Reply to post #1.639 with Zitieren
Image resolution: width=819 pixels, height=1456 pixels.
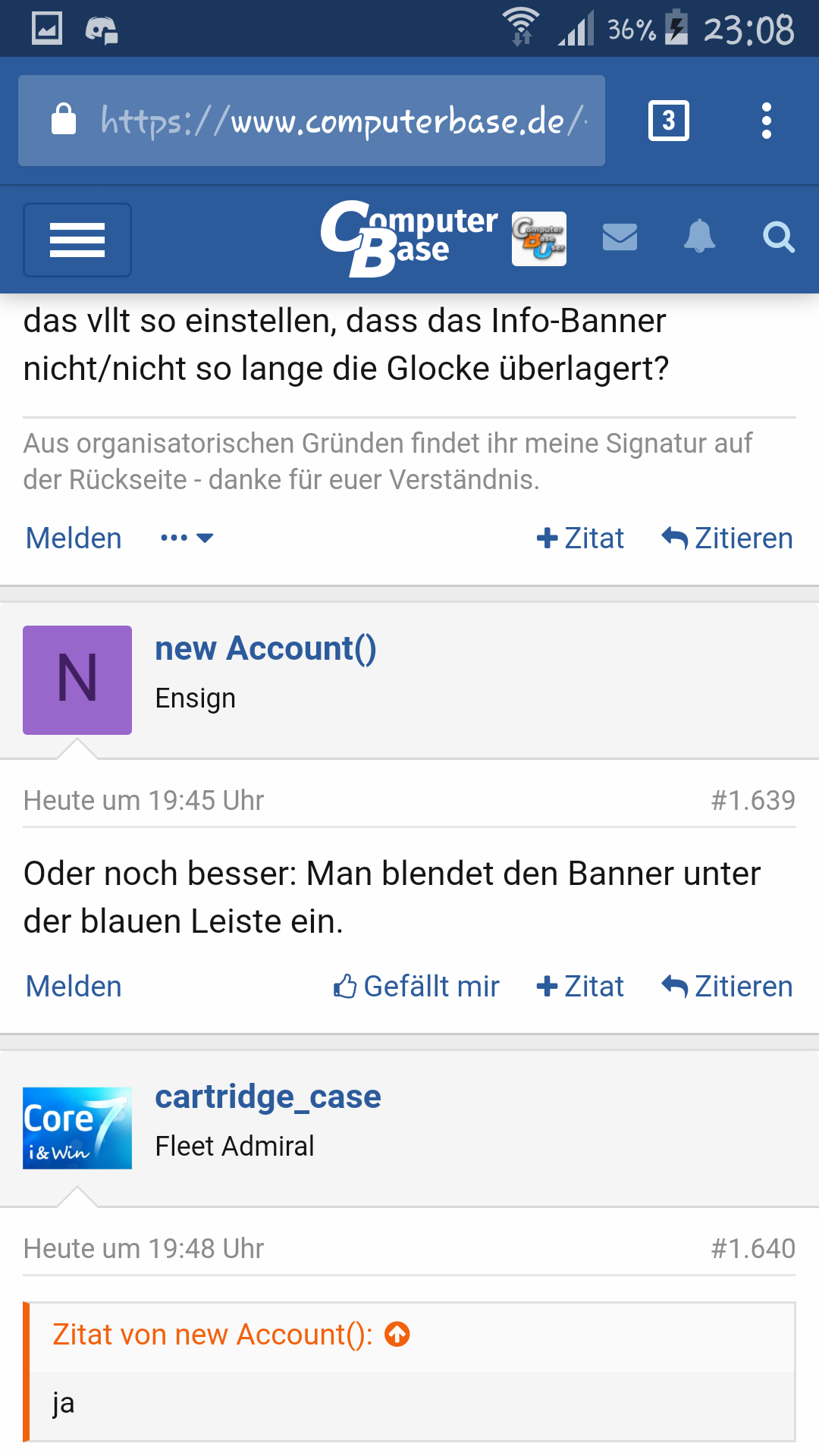point(727,987)
